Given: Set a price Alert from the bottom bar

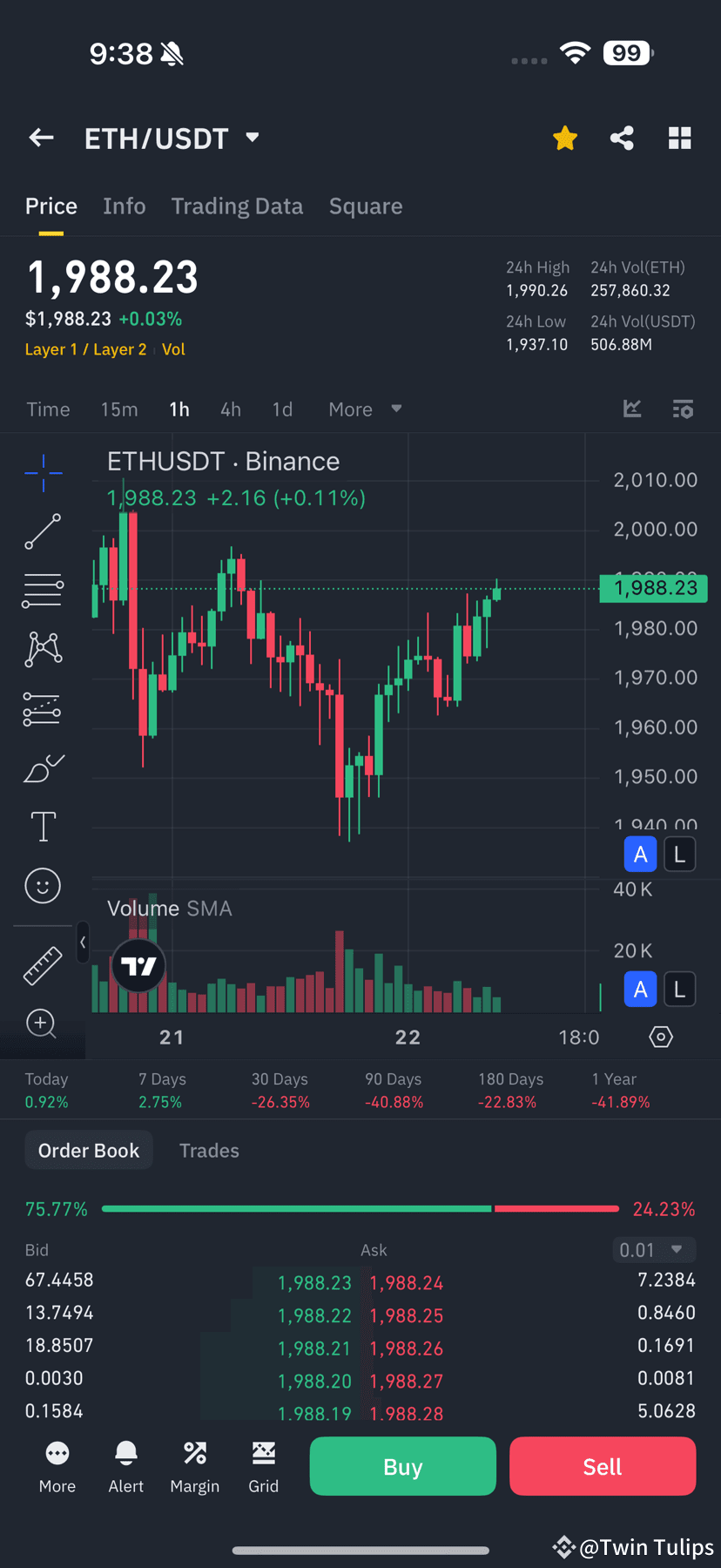Looking at the screenshot, I should point(125,1466).
